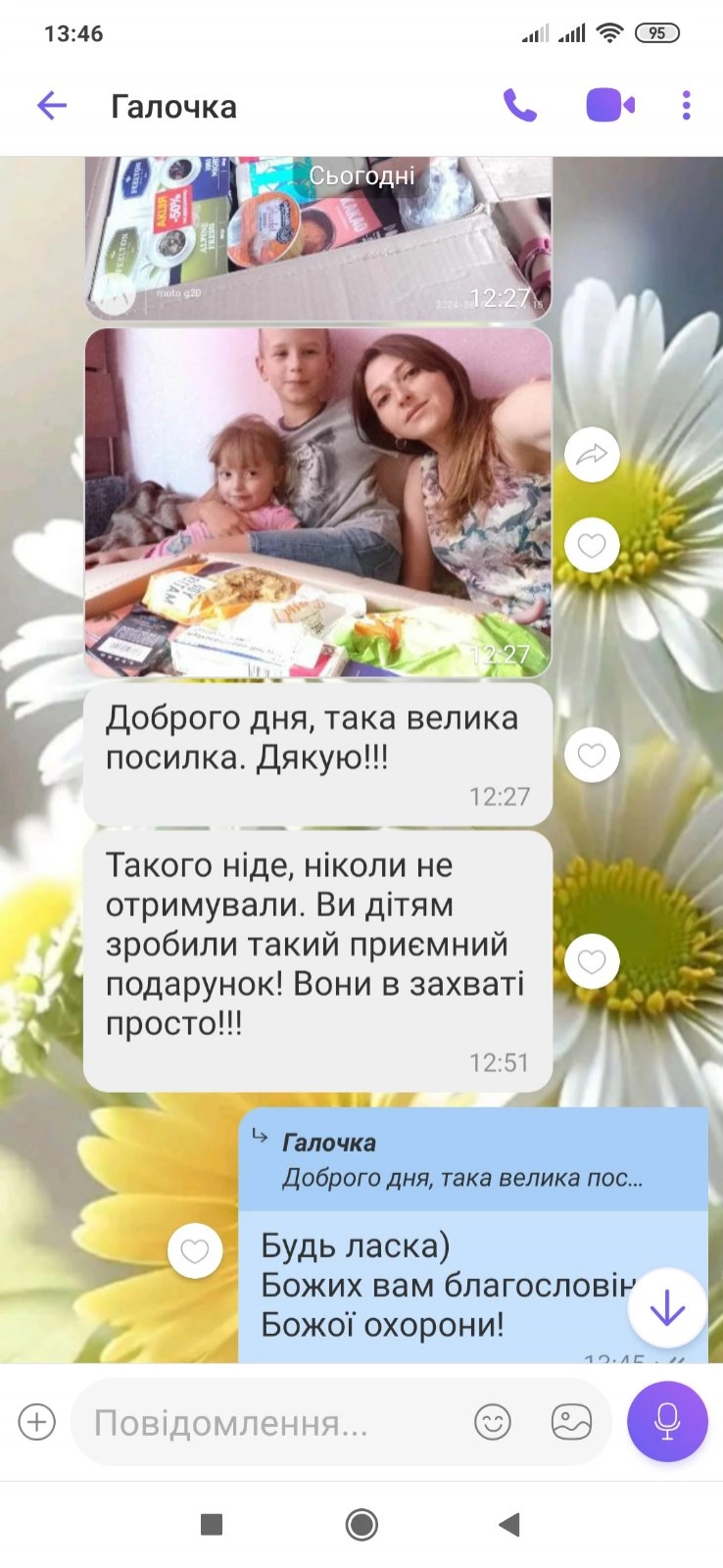The image size is (723, 1568).
Task: Start a video call with Галочка
Action: tap(609, 105)
